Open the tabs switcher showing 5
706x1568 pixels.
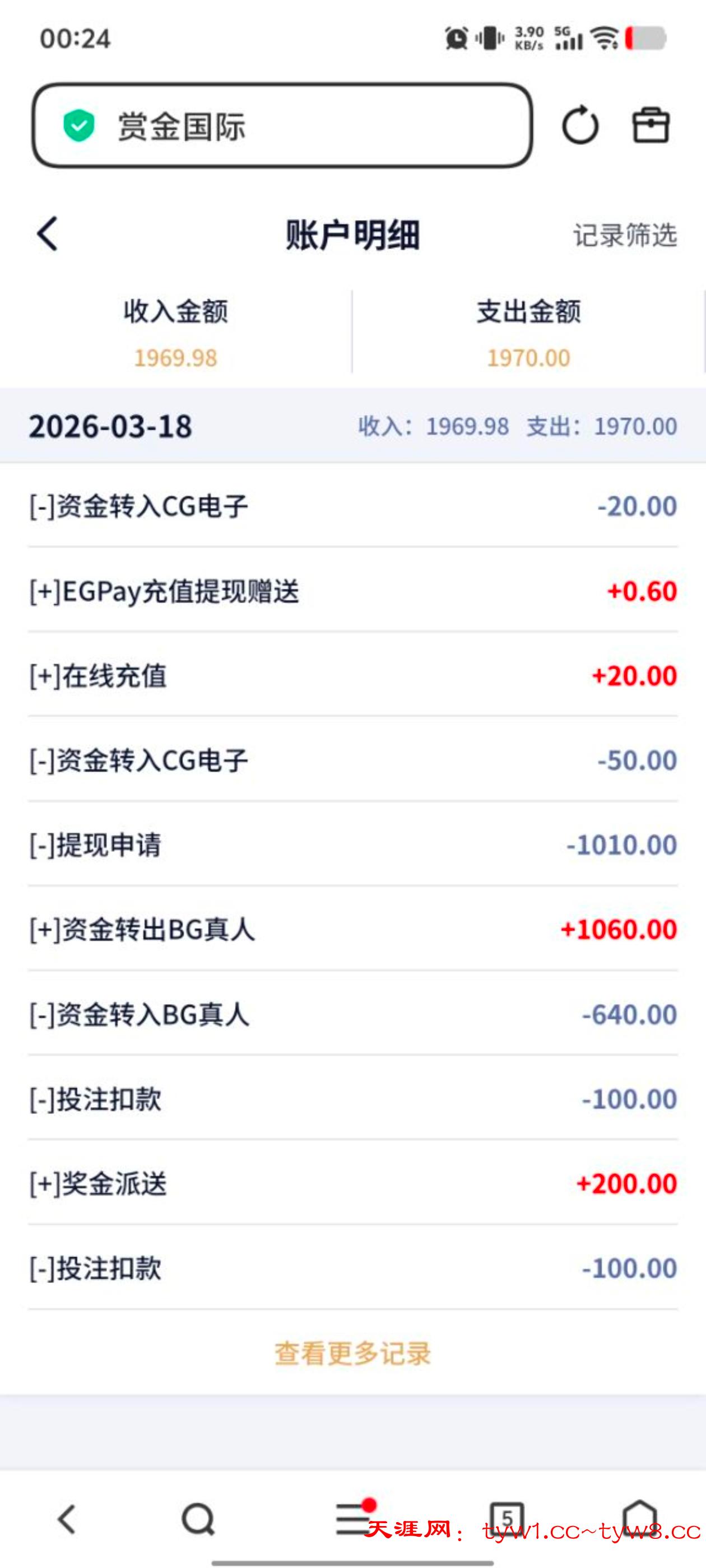click(507, 1518)
